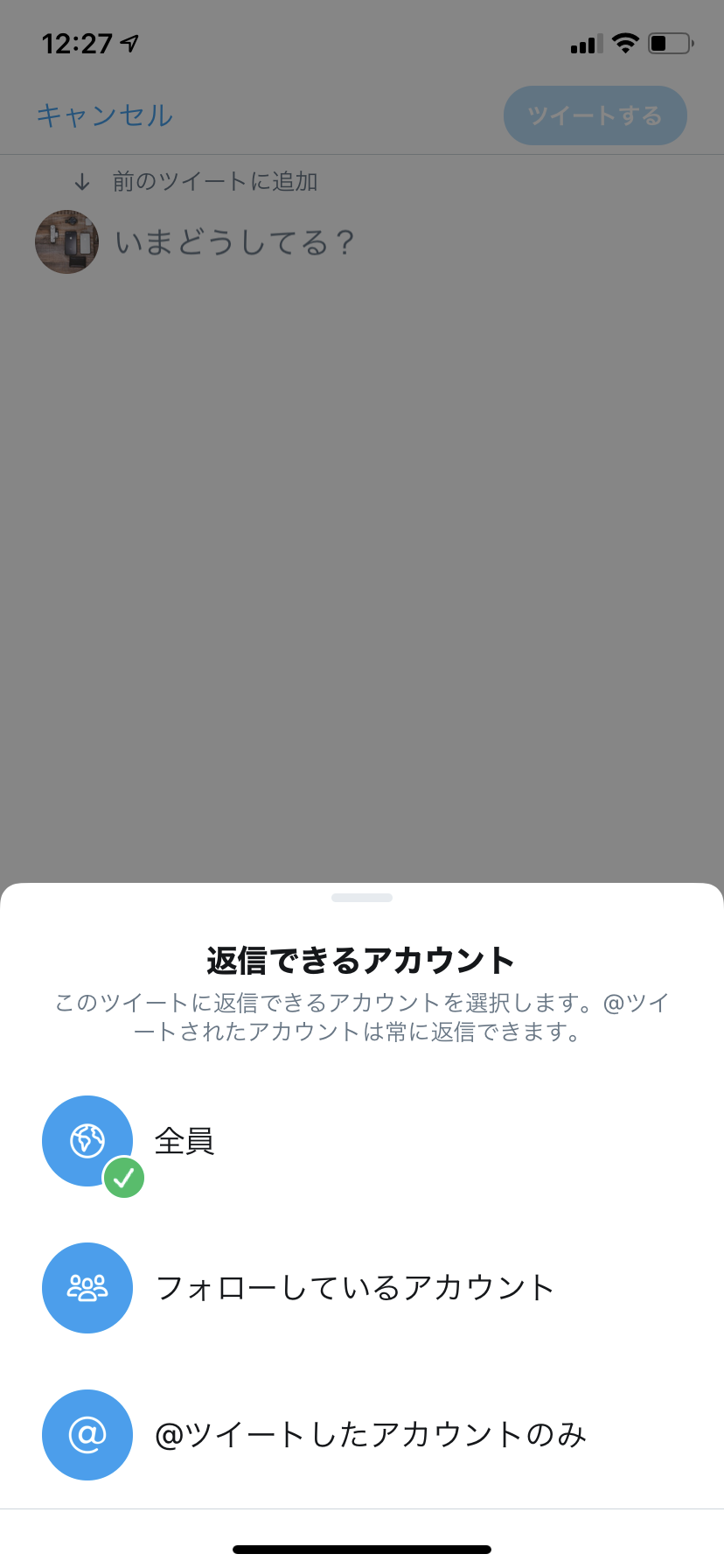Click the green checkmark badge on 全員
The image size is (724, 1568).
coord(125,1178)
